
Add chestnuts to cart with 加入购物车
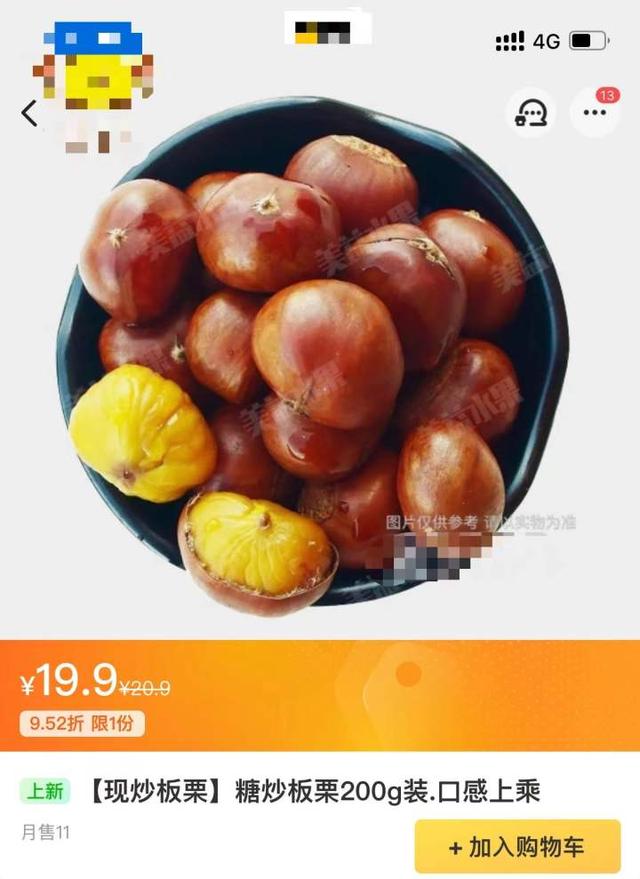pyautogui.click(x=517, y=847)
